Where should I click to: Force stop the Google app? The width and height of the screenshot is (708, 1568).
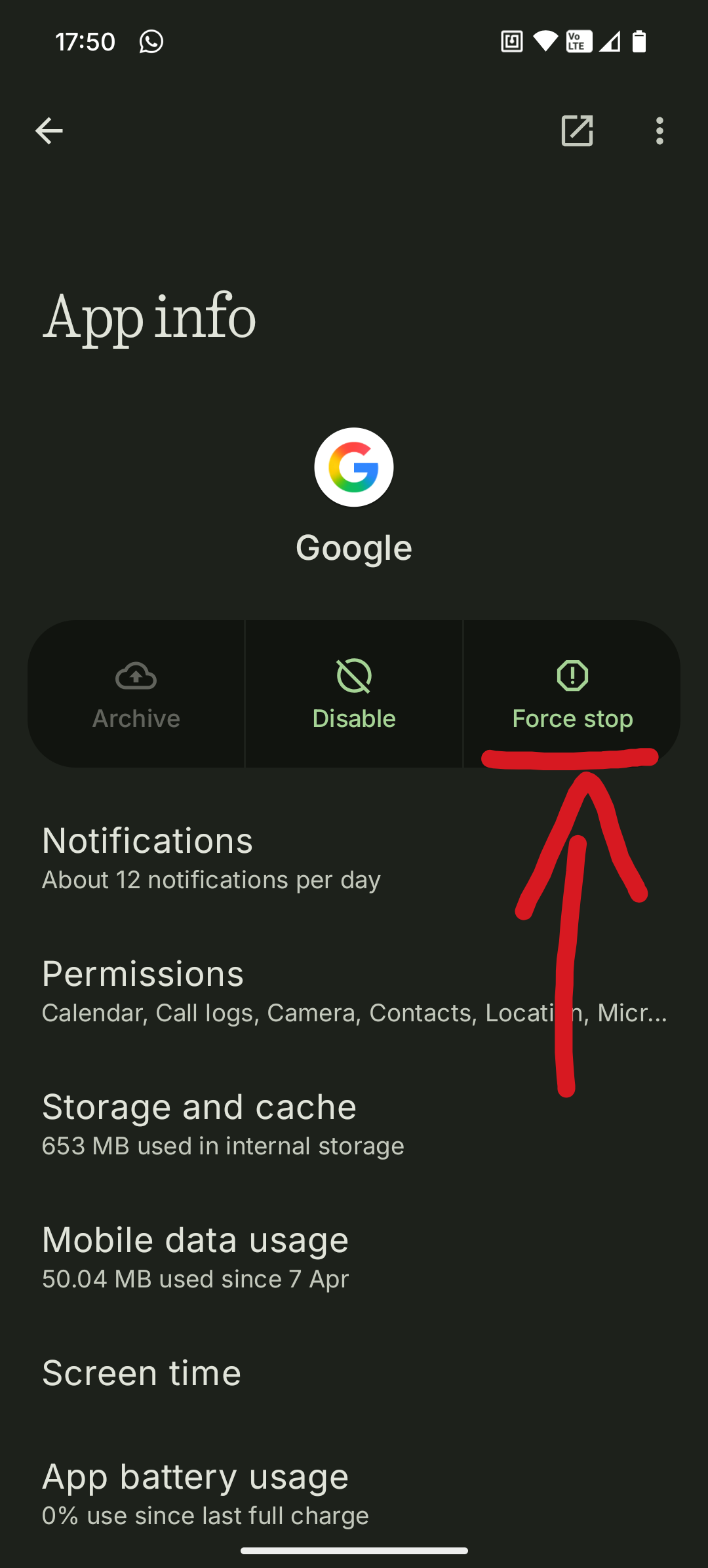click(572, 694)
